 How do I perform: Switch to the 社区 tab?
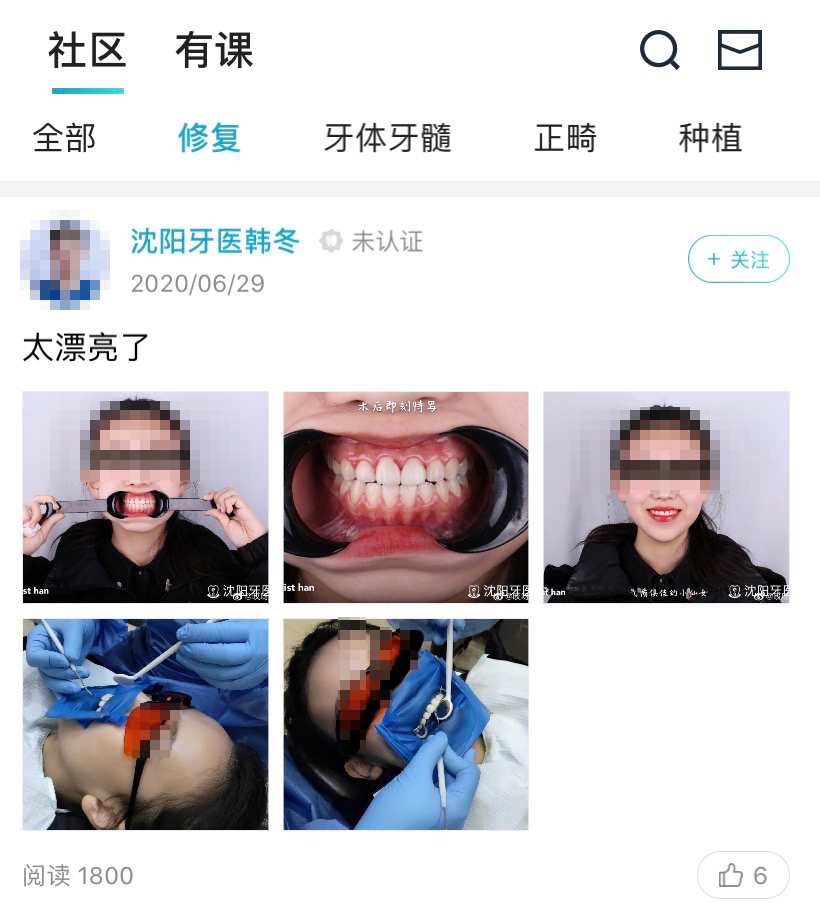pos(87,51)
